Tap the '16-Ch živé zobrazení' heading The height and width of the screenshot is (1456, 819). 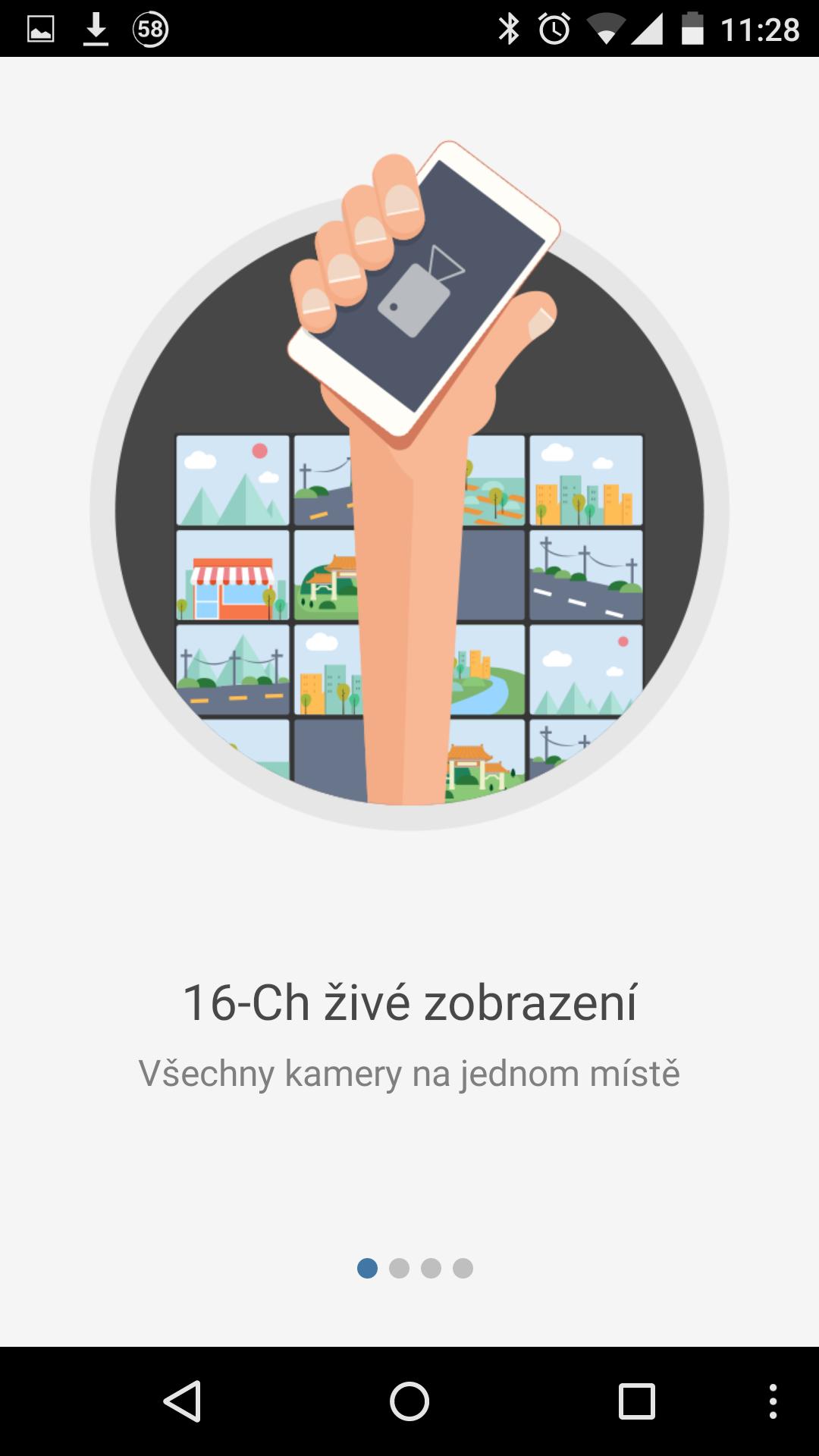click(409, 999)
